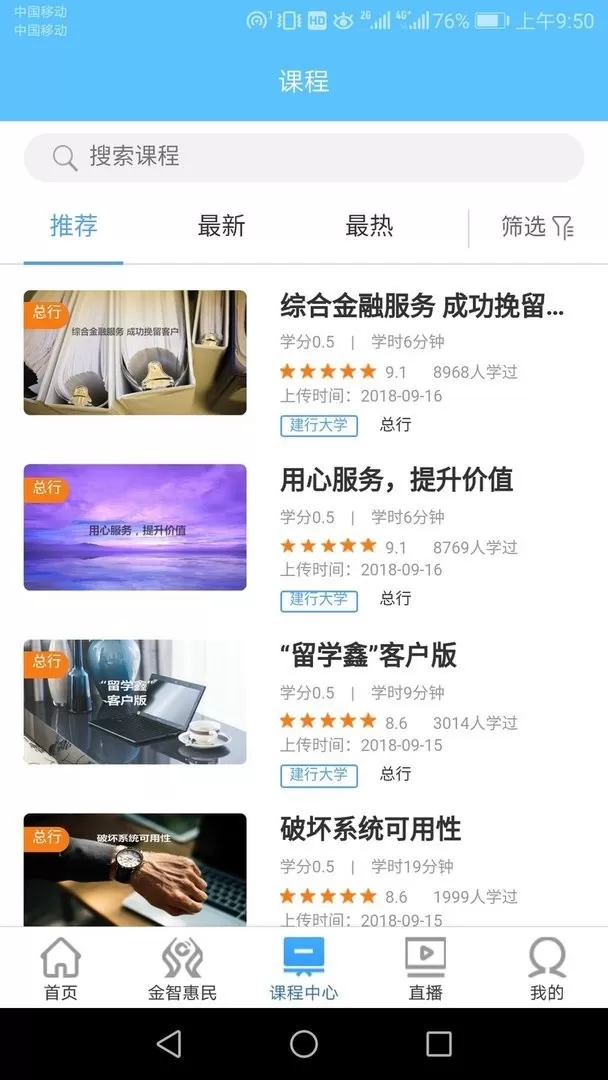Switch to the 最新 tab
This screenshot has width=608, height=1080.
221,227
